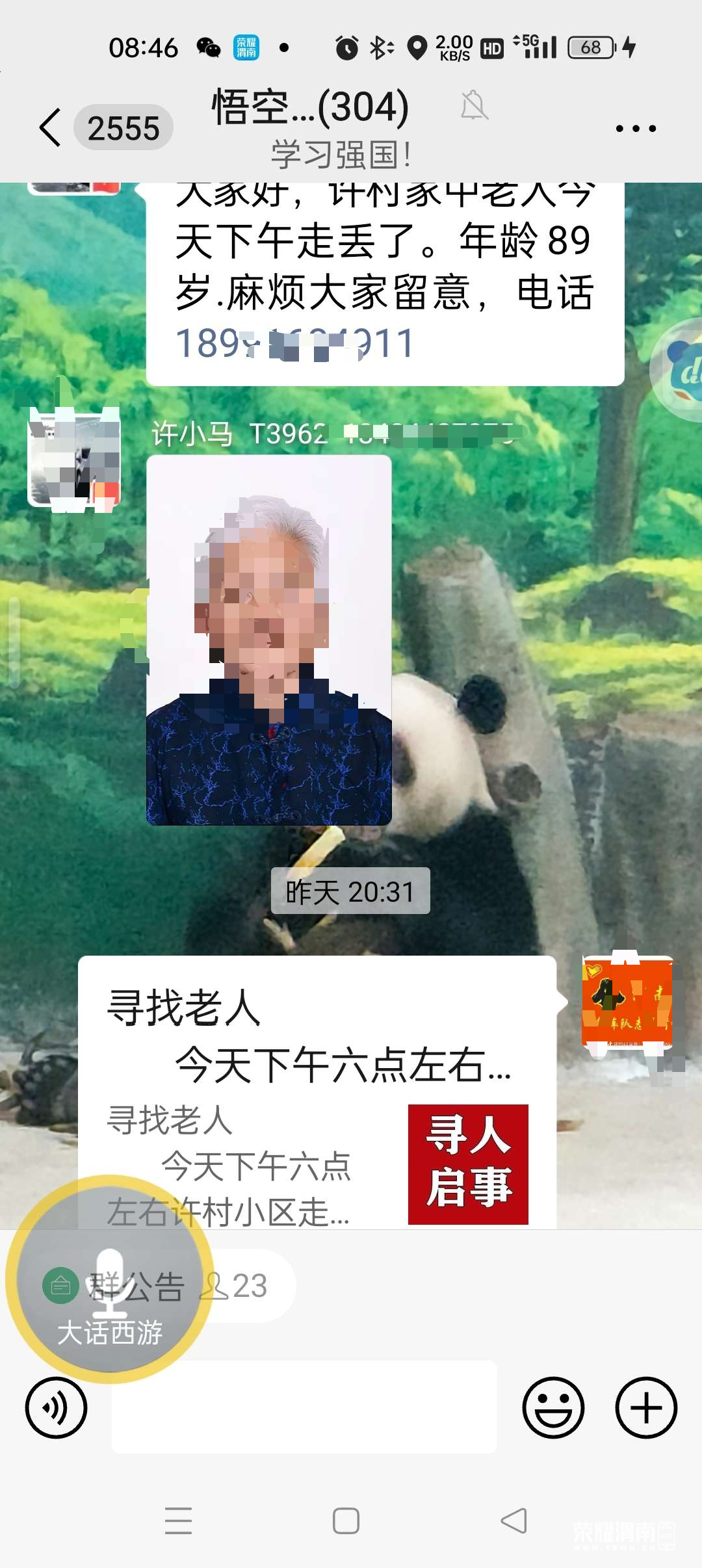Open recent apps from the navigation bar
Viewport: 702px width, 1568px height.
(x=178, y=1521)
